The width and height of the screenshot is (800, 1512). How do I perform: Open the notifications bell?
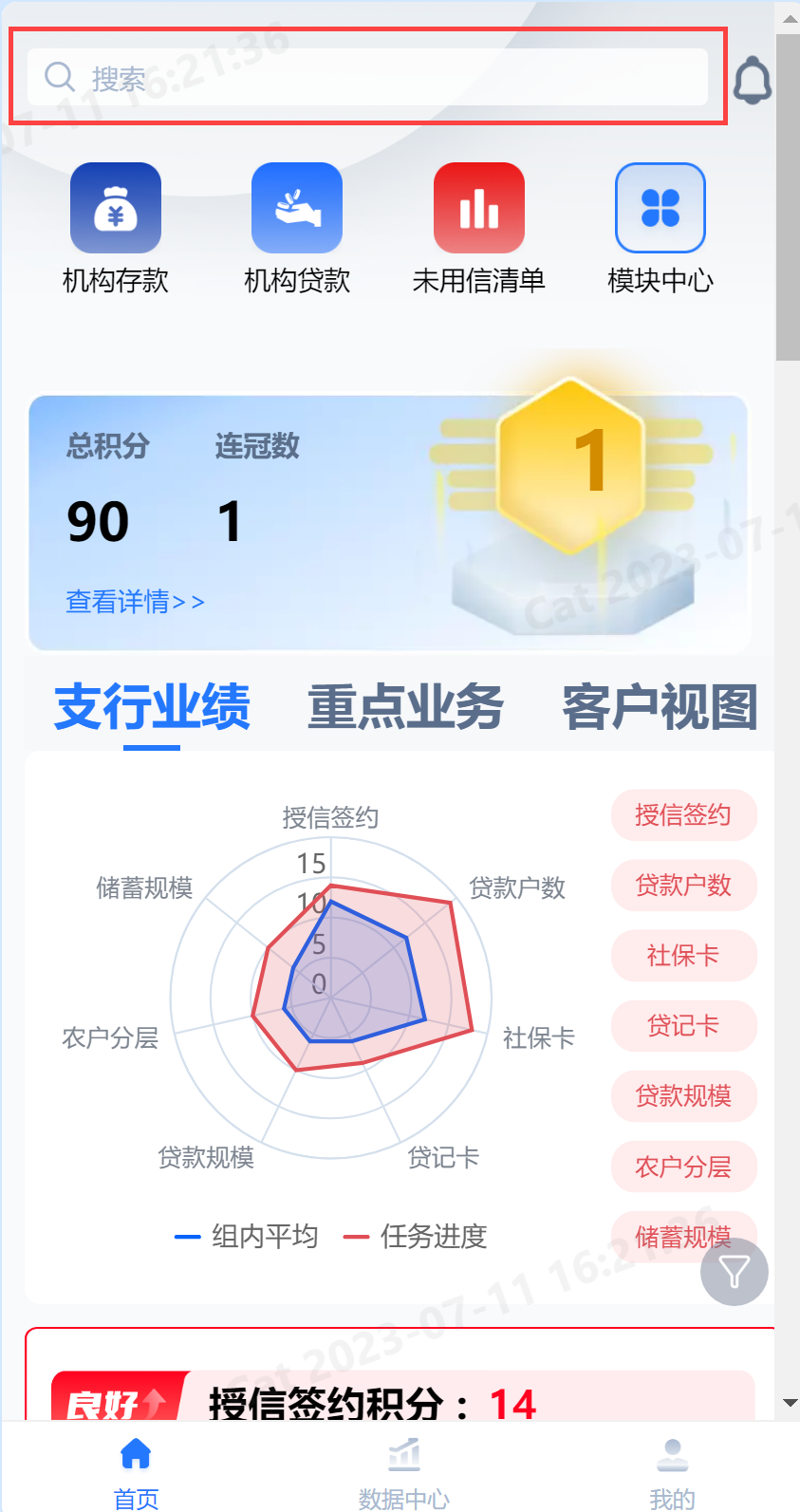pyautogui.click(x=753, y=80)
